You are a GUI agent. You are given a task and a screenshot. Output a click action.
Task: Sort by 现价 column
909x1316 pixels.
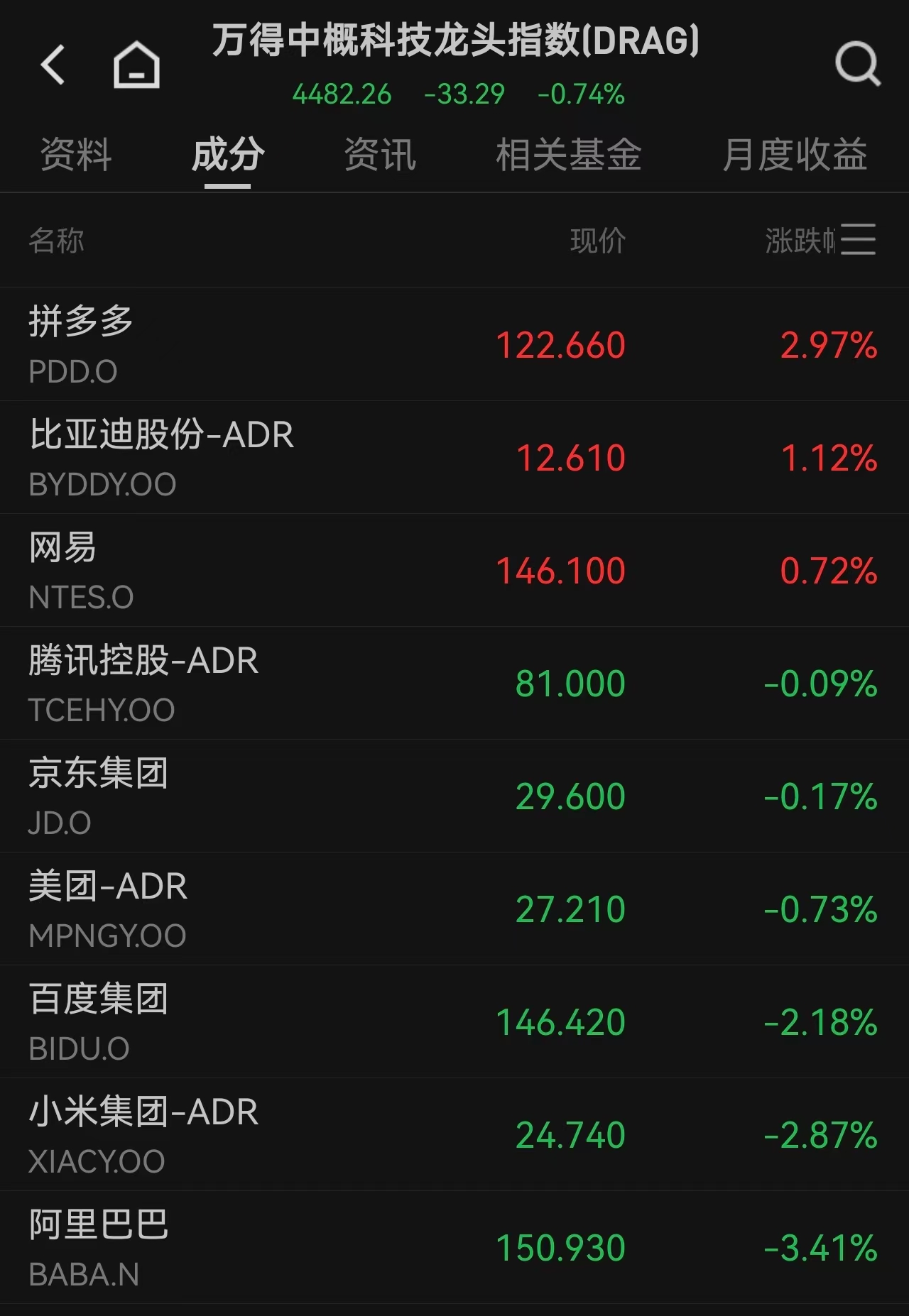point(597,241)
